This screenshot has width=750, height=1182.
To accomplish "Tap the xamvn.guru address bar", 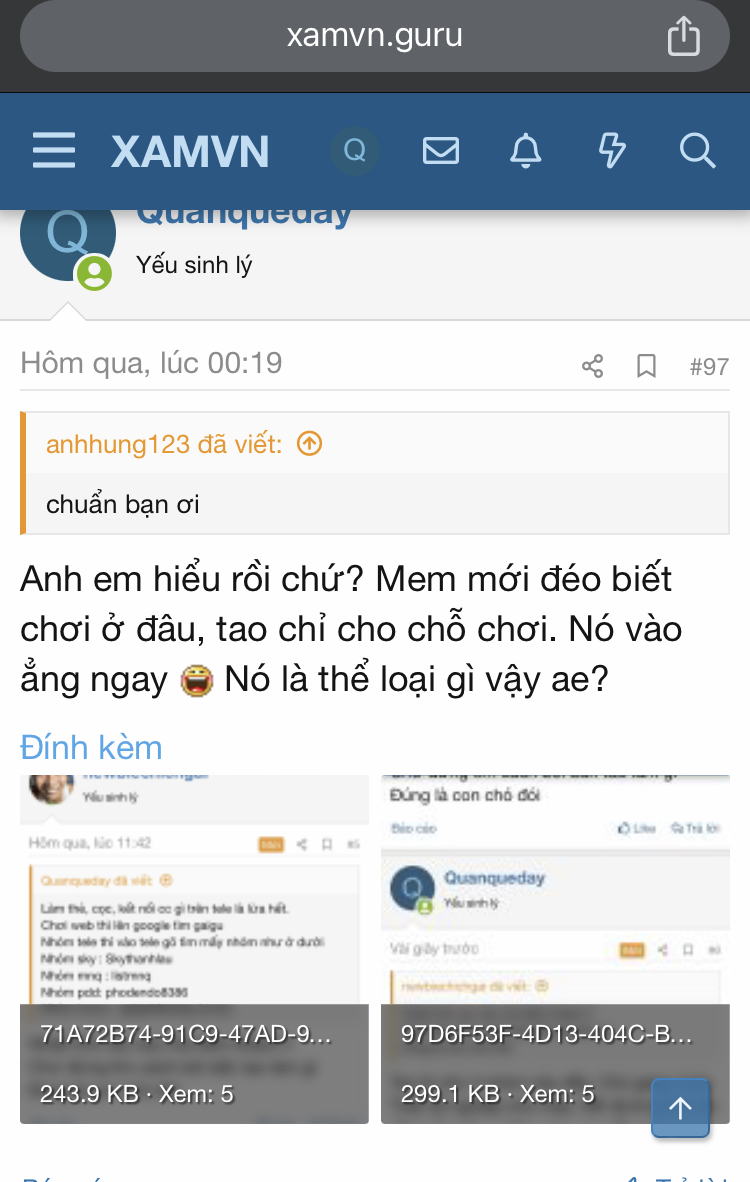I will 374,37.
